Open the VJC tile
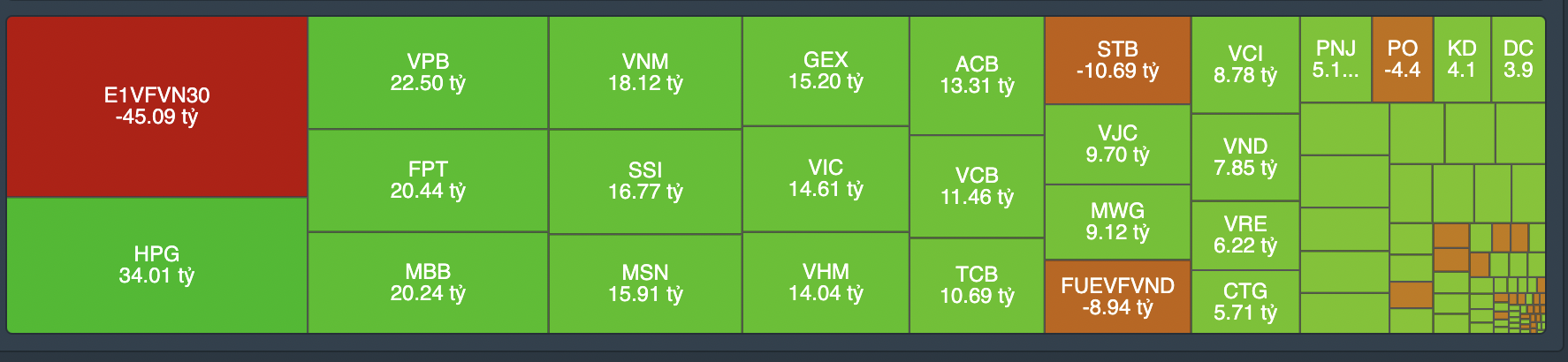Screen dimensions: 1568x362 (x=1117, y=144)
